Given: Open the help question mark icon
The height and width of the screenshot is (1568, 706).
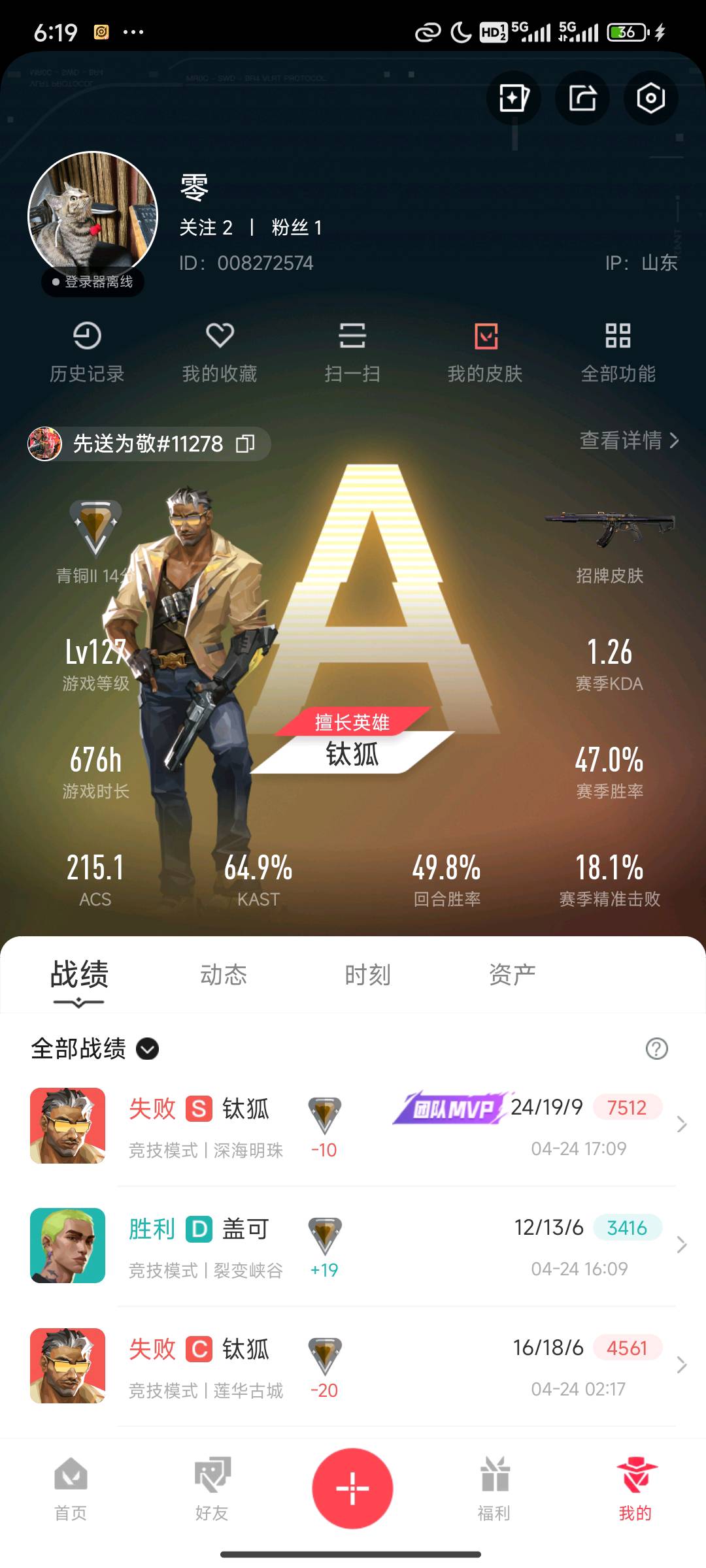Looking at the screenshot, I should click(x=656, y=1049).
